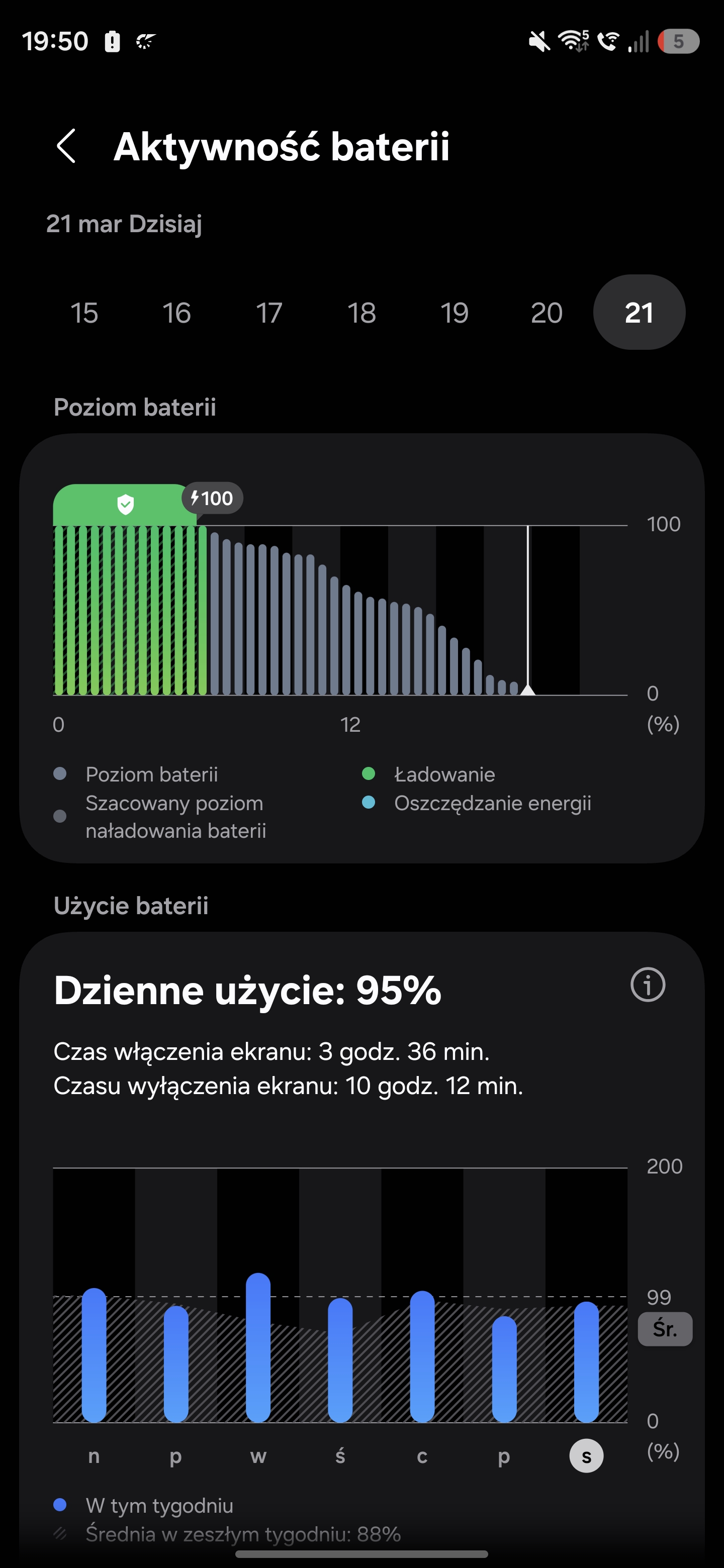The width and height of the screenshot is (724, 1568).
Task: Go back from Aktywność baterii
Action: (x=66, y=146)
